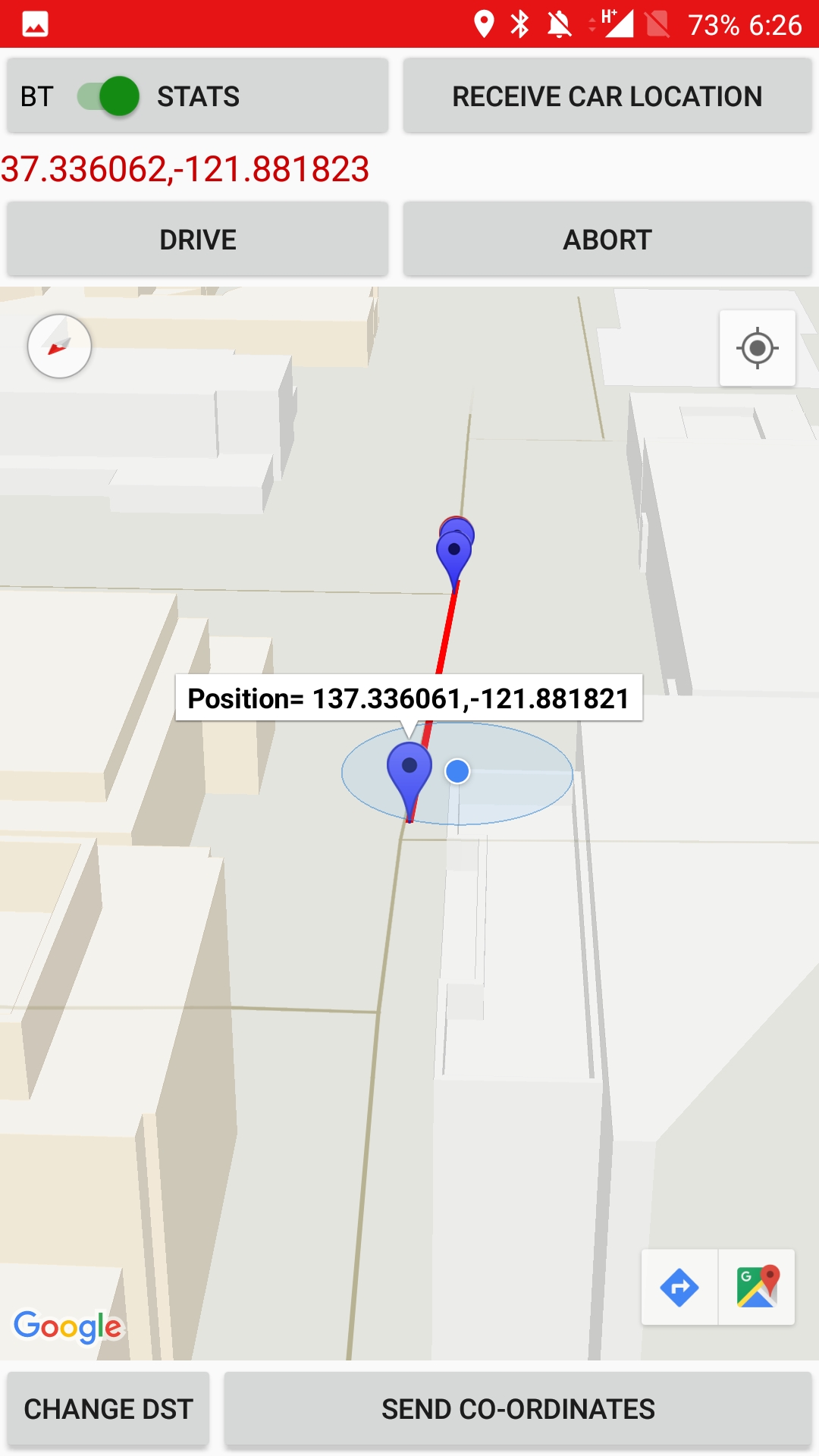Open directions to the selected marker
The image size is (819, 1456).
(679, 1287)
